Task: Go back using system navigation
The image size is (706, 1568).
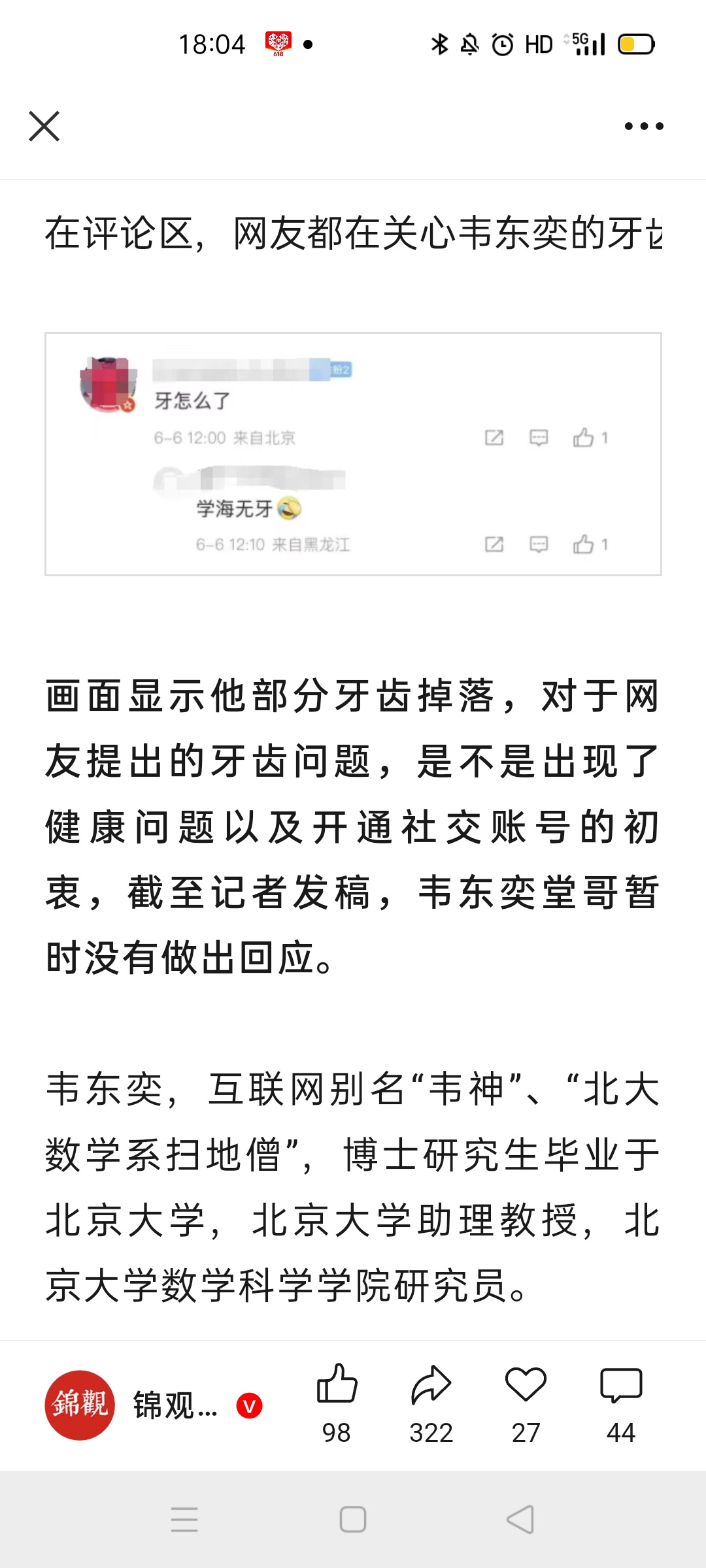Action: (x=520, y=1520)
